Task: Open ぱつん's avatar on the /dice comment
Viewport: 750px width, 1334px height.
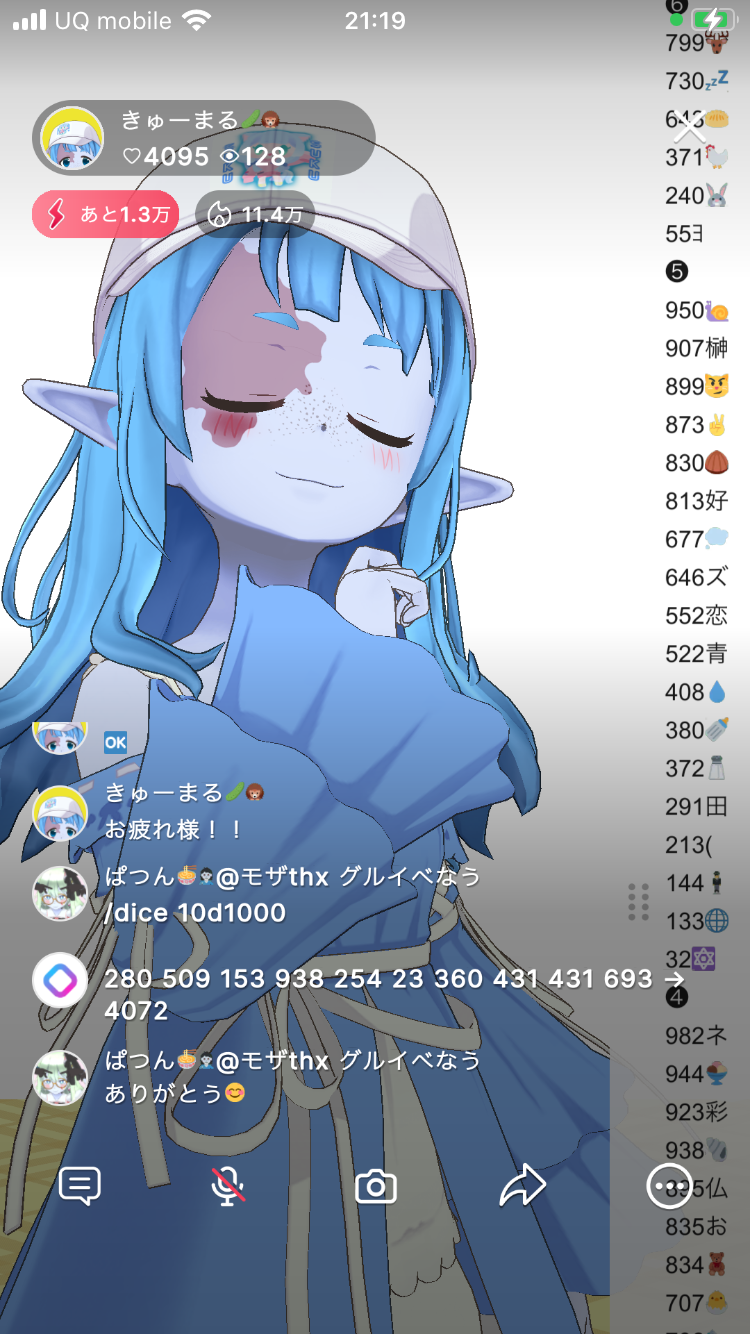Action: 60,894
